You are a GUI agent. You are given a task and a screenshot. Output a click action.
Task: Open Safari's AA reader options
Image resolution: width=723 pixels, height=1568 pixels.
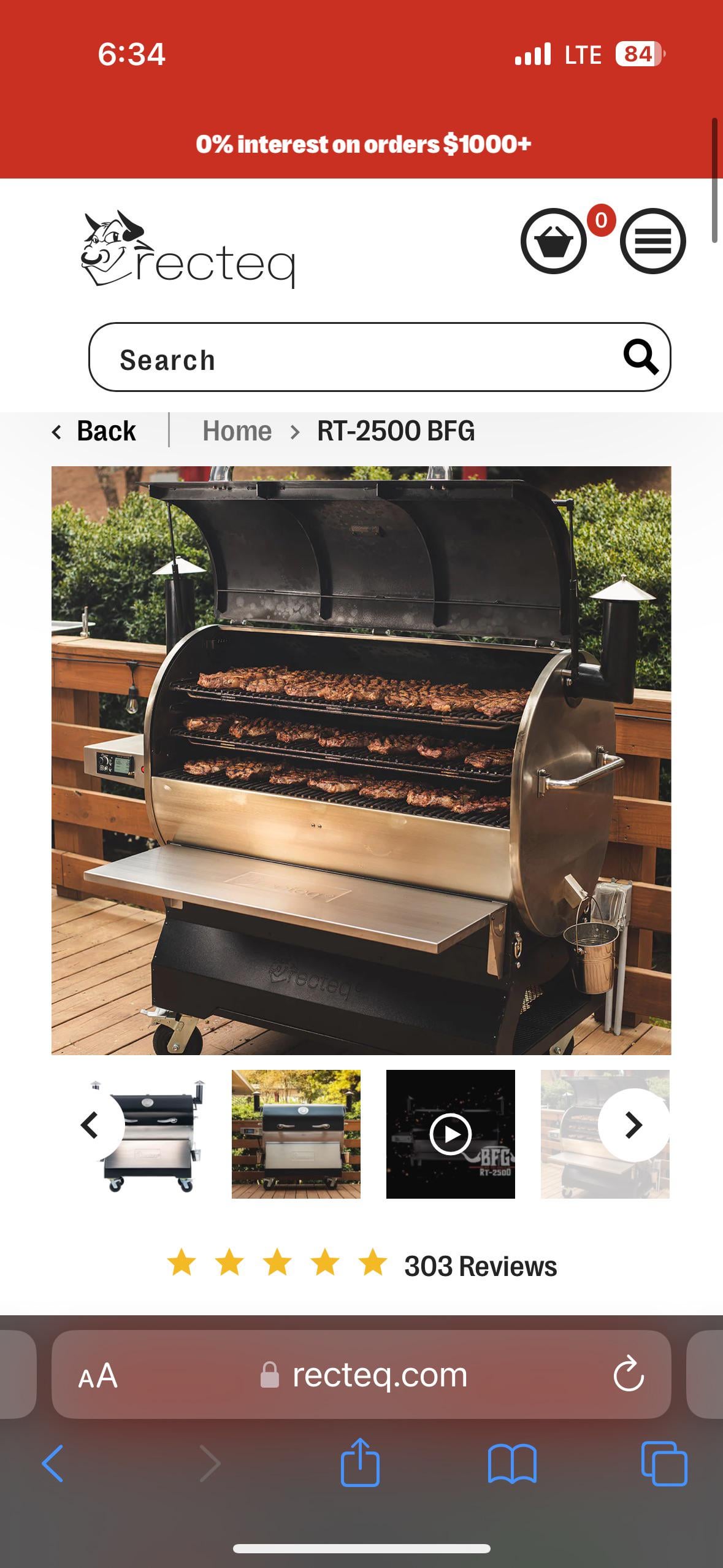[x=98, y=1375]
